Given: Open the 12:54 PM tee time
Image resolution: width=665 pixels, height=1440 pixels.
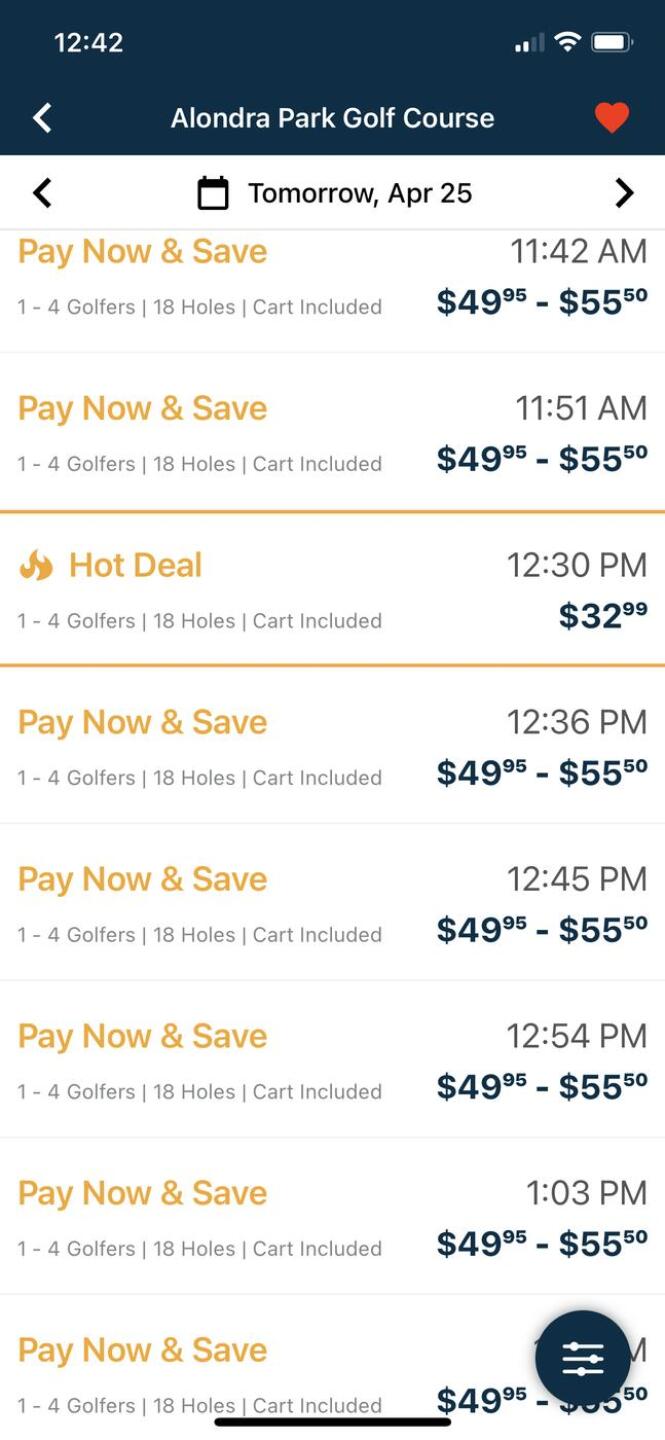Looking at the screenshot, I should 332,1061.
